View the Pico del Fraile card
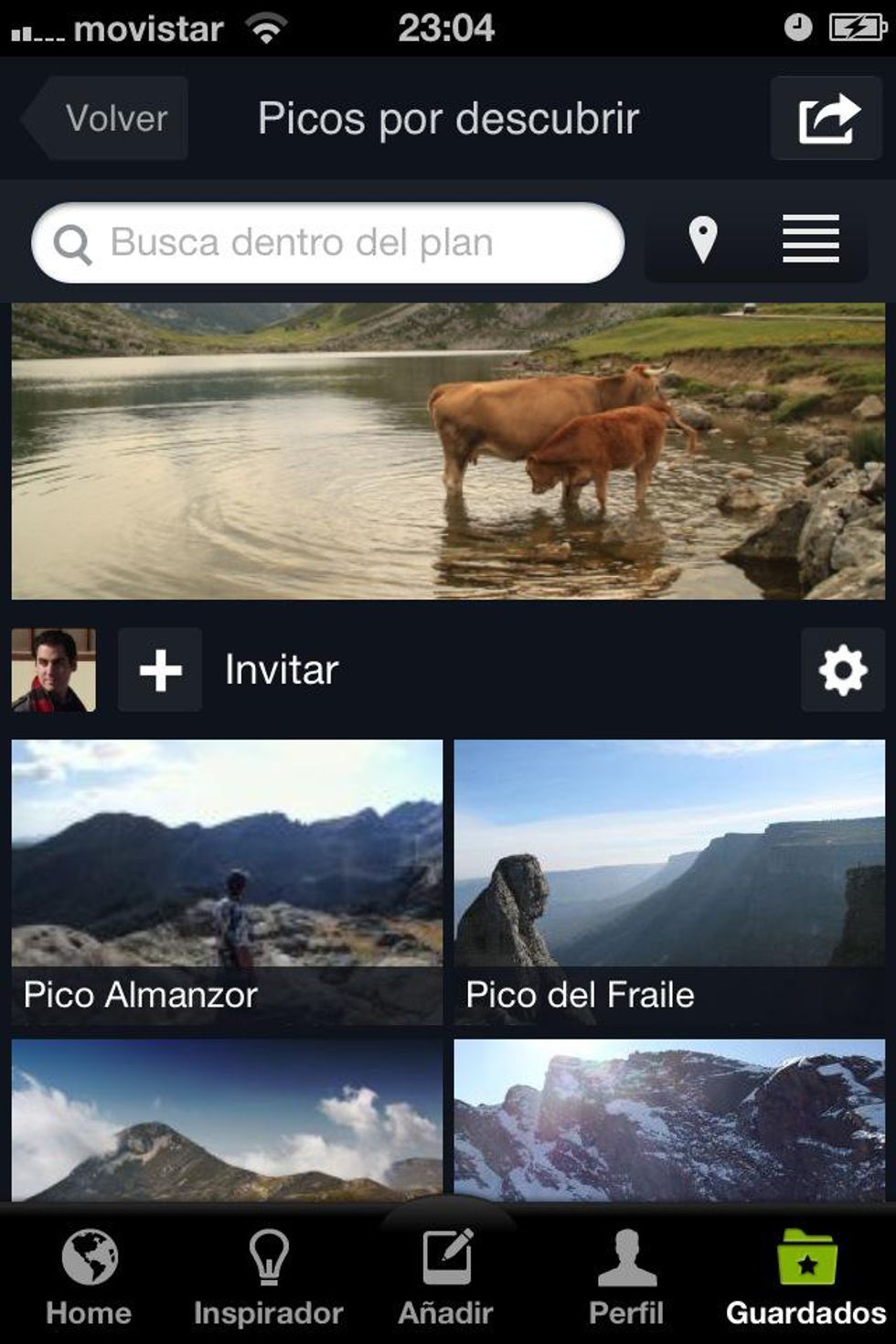Screen dimensions: 896x1344 (669, 881)
